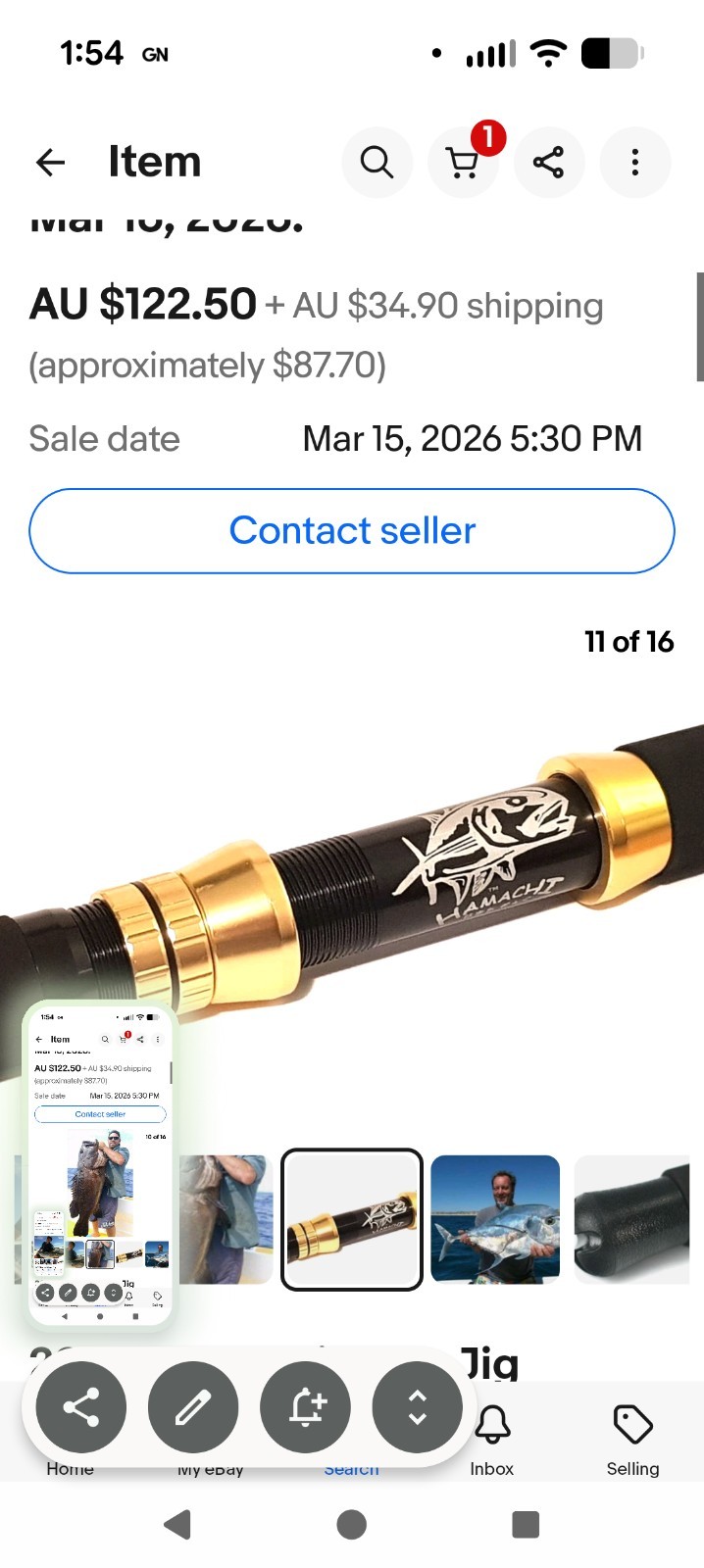Select the black rod butt thumbnail
This screenshot has height=1568, width=704.
[x=632, y=1219]
